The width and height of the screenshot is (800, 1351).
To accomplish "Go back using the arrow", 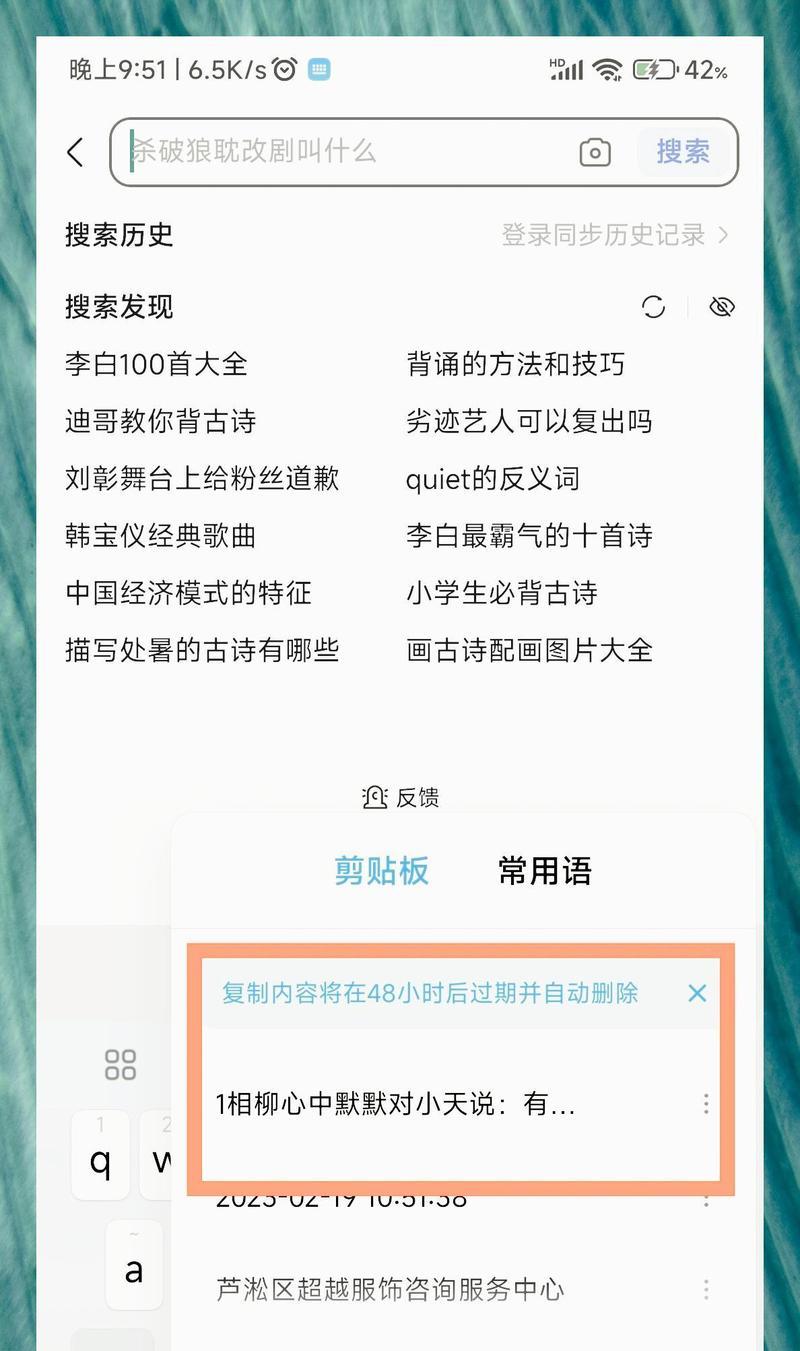I will (75, 152).
